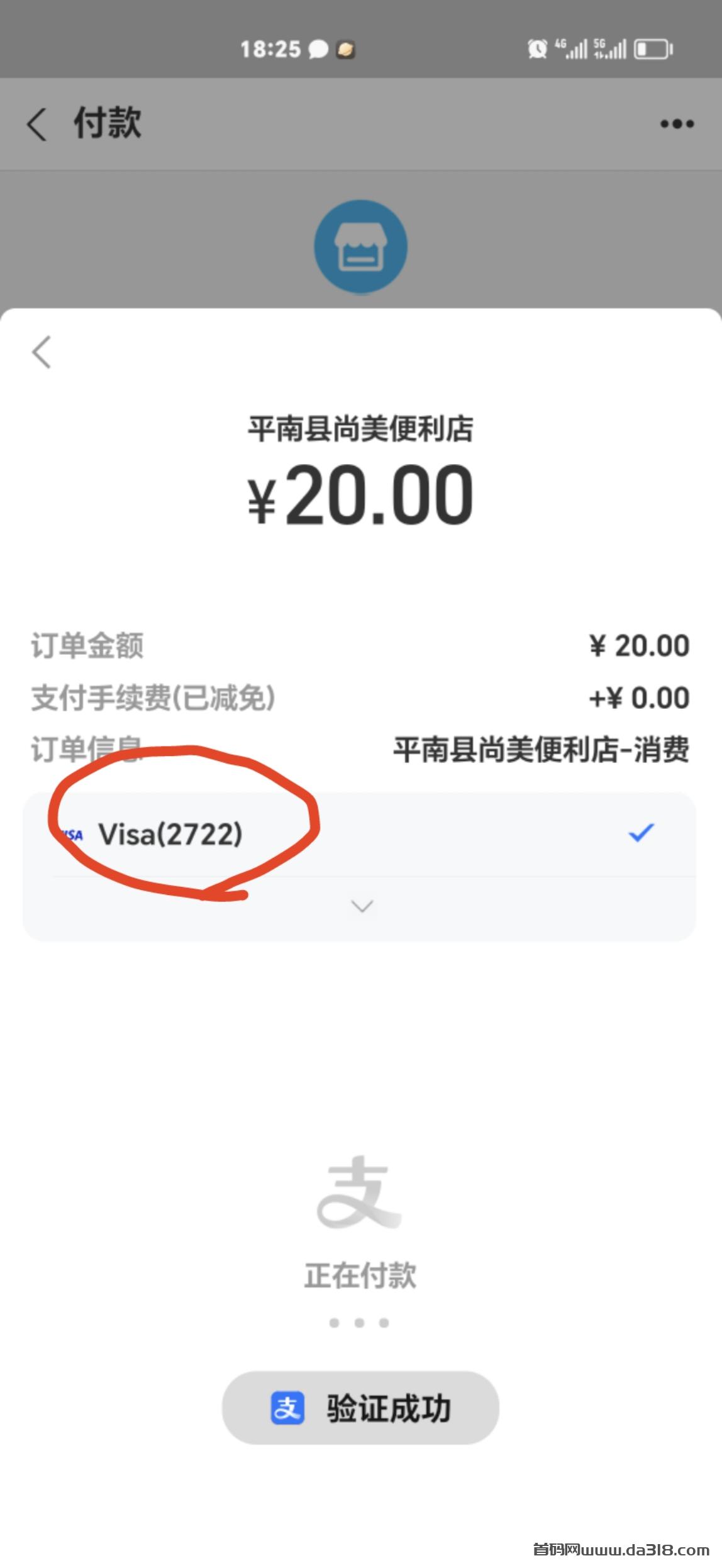The image size is (722, 1568).
Task: Open the three-dot overflow menu
Action: click(677, 124)
